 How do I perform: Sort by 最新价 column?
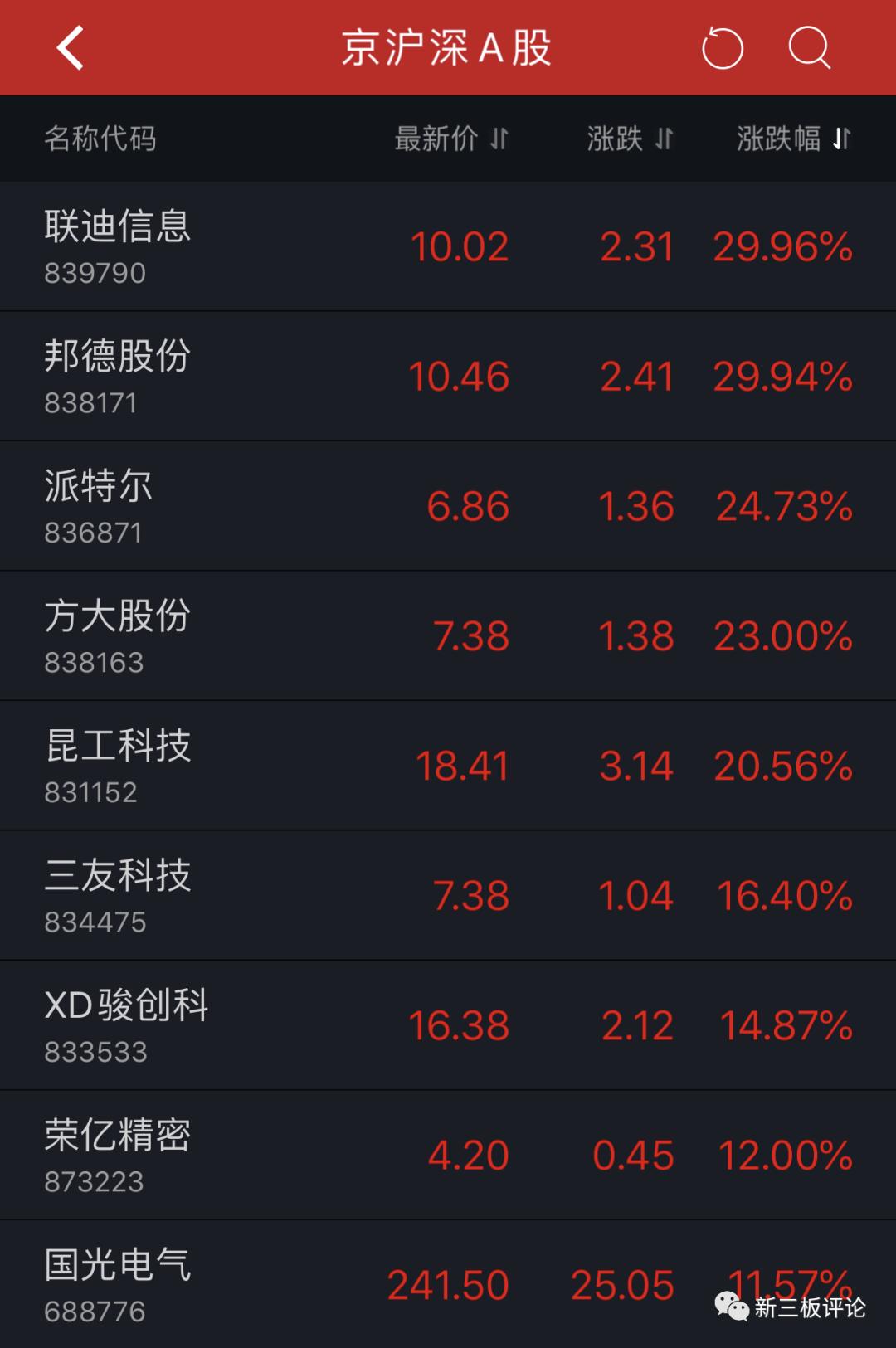450,139
